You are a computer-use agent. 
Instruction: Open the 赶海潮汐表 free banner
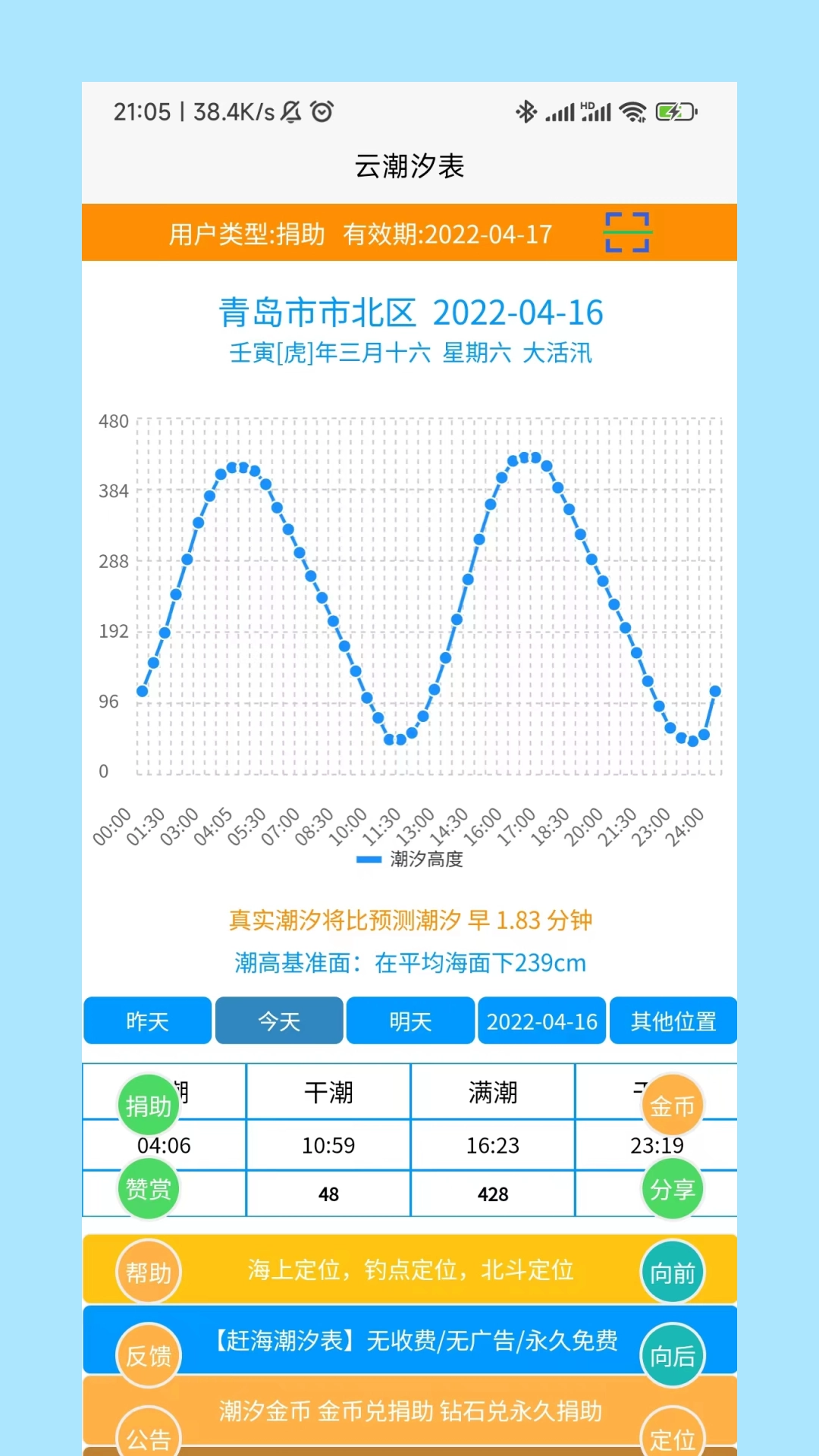pyautogui.click(x=416, y=1340)
